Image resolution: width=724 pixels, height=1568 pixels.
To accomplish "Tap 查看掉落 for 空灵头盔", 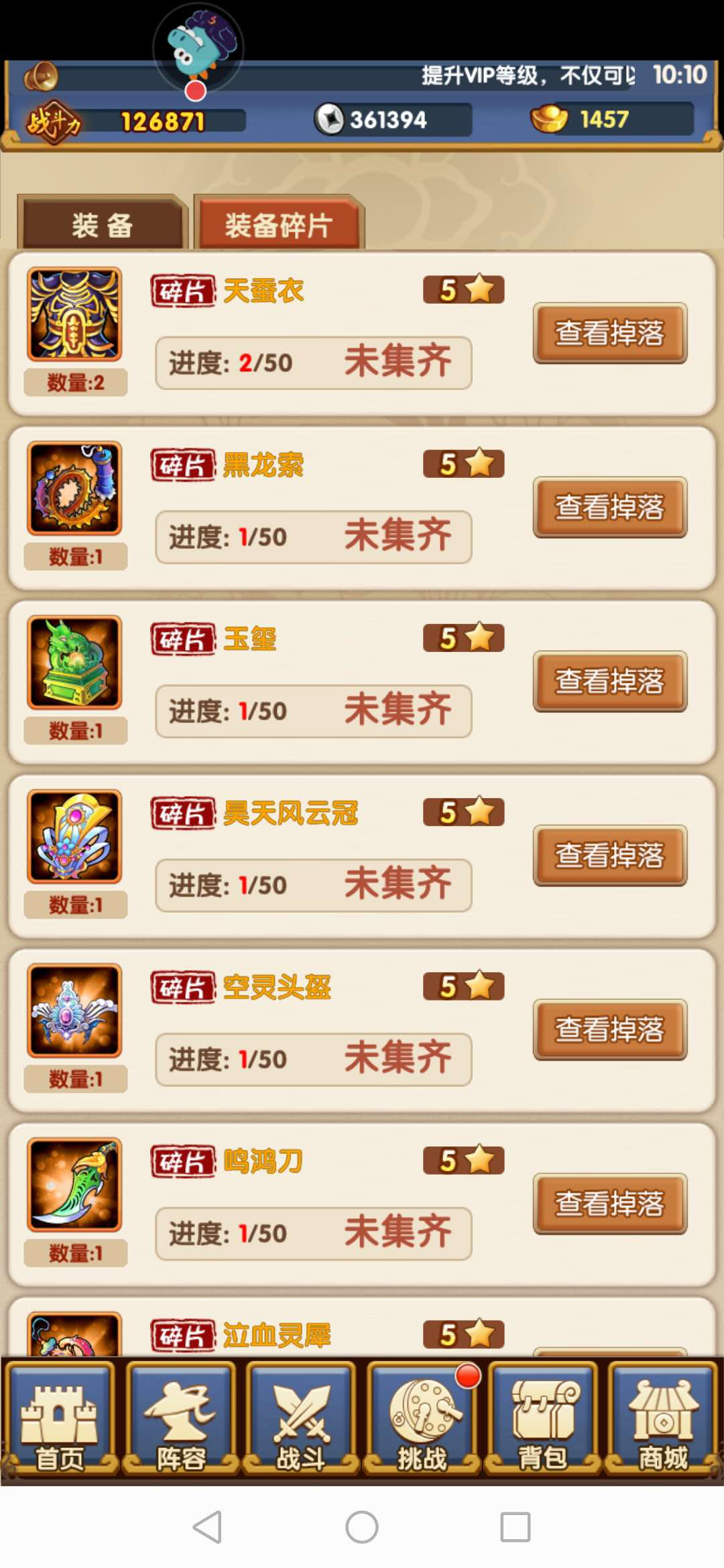I will pos(609,1030).
